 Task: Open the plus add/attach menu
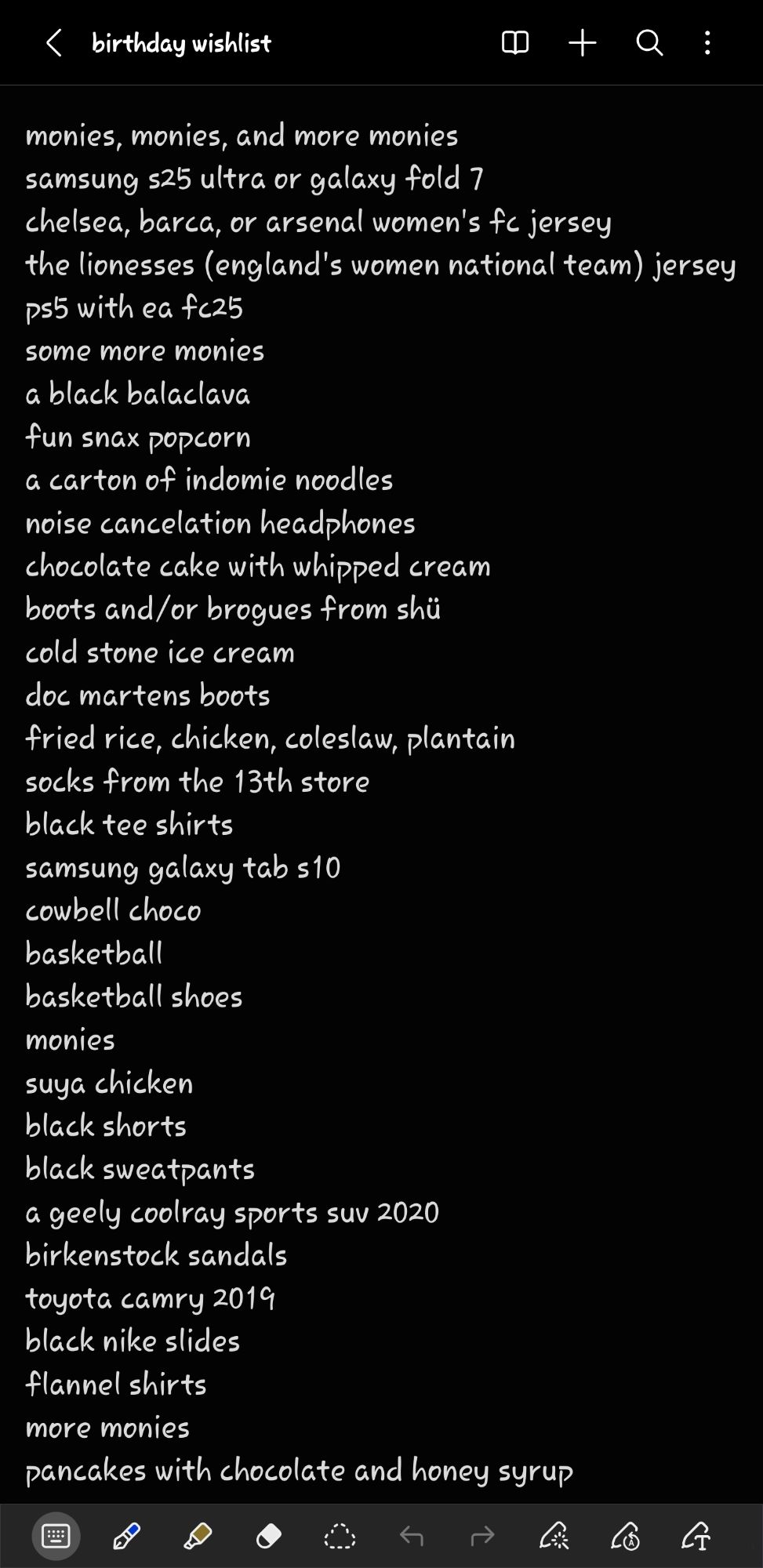pyautogui.click(x=583, y=43)
